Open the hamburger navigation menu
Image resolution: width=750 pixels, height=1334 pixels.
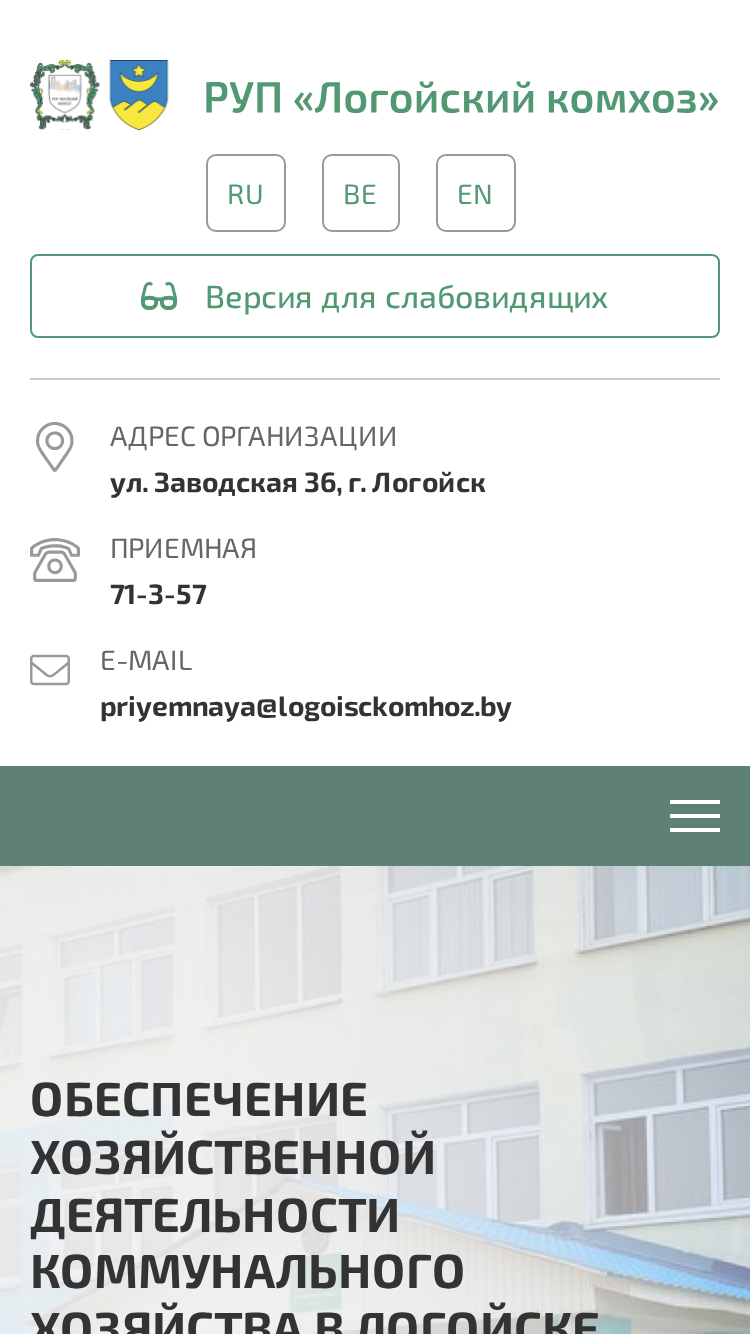(x=695, y=816)
